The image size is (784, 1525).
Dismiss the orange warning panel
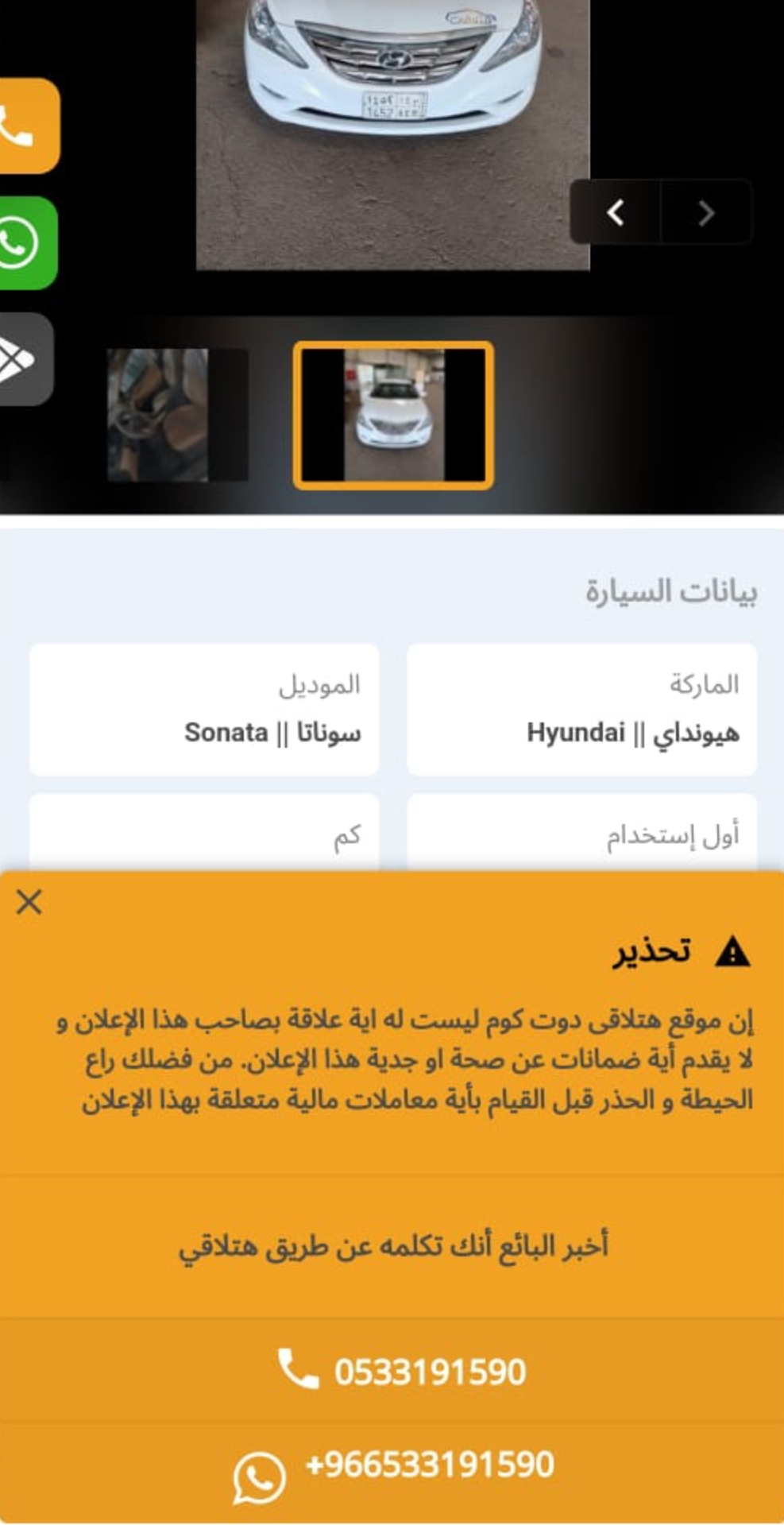tap(29, 902)
